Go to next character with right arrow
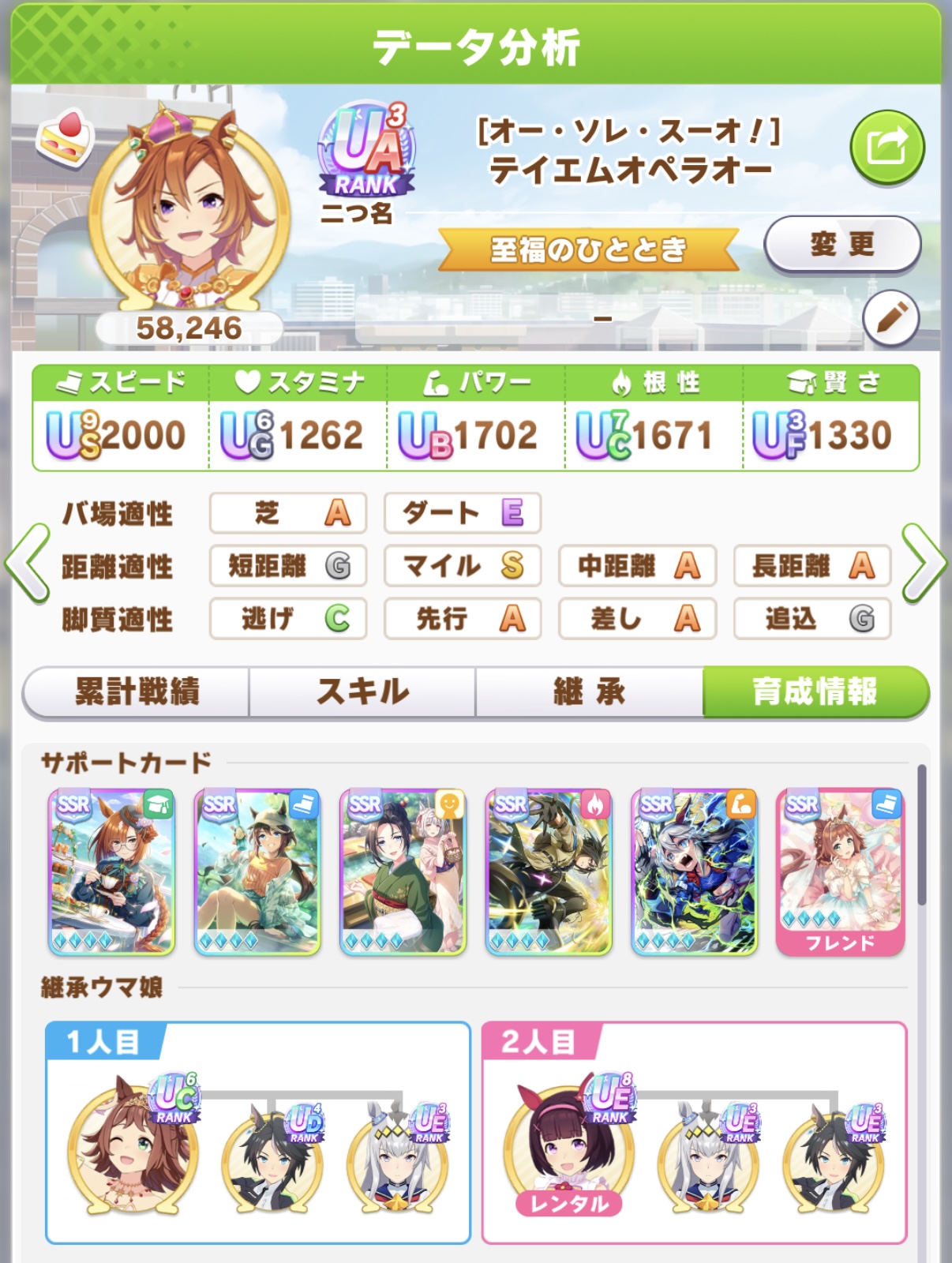The width and height of the screenshot is (952, 1263). pos(924,564)
